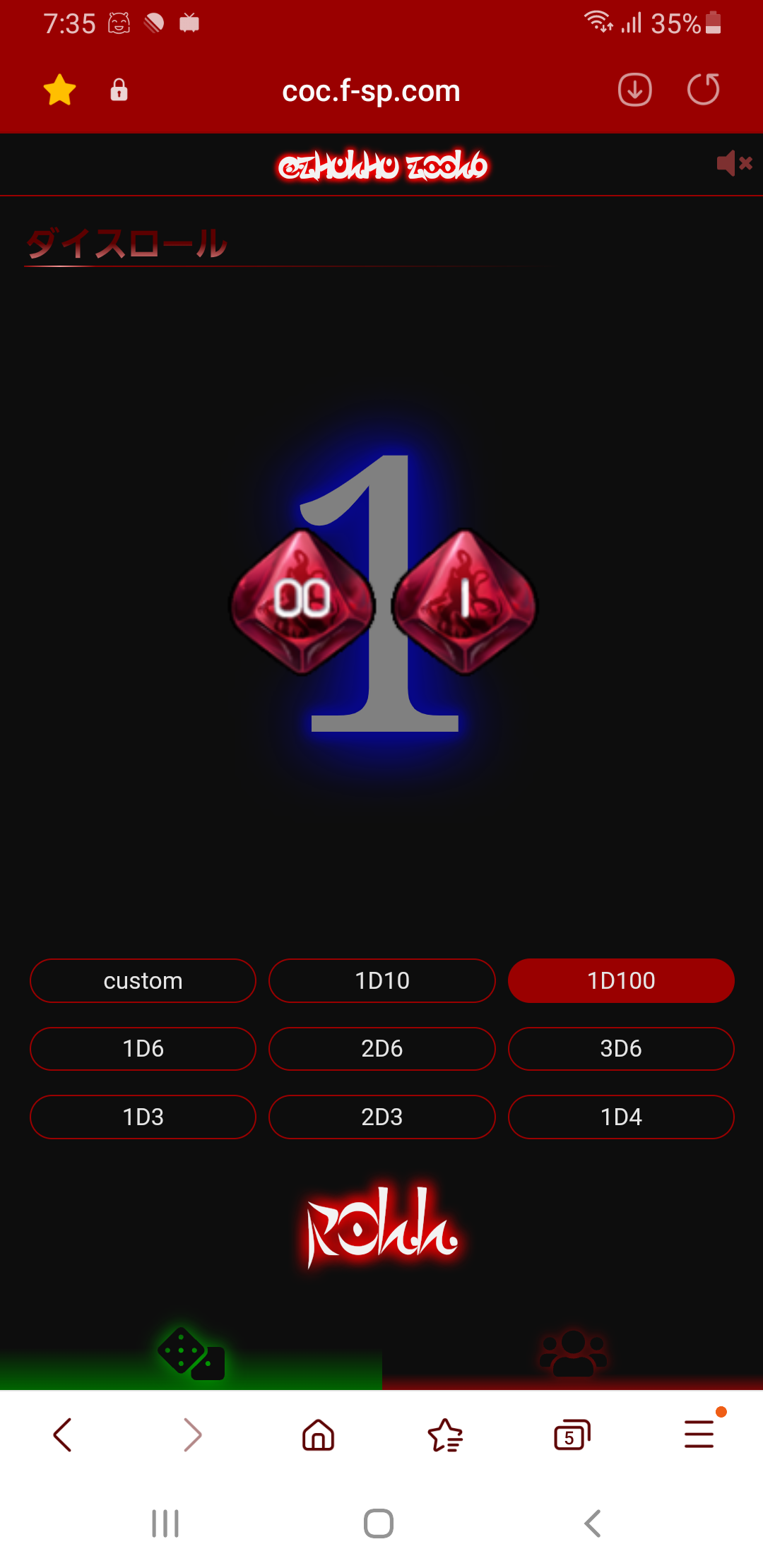This screenshot has width=763, height=1568.
Task: Pick the 1D3 dice
Action: [x=143, y=1117]
